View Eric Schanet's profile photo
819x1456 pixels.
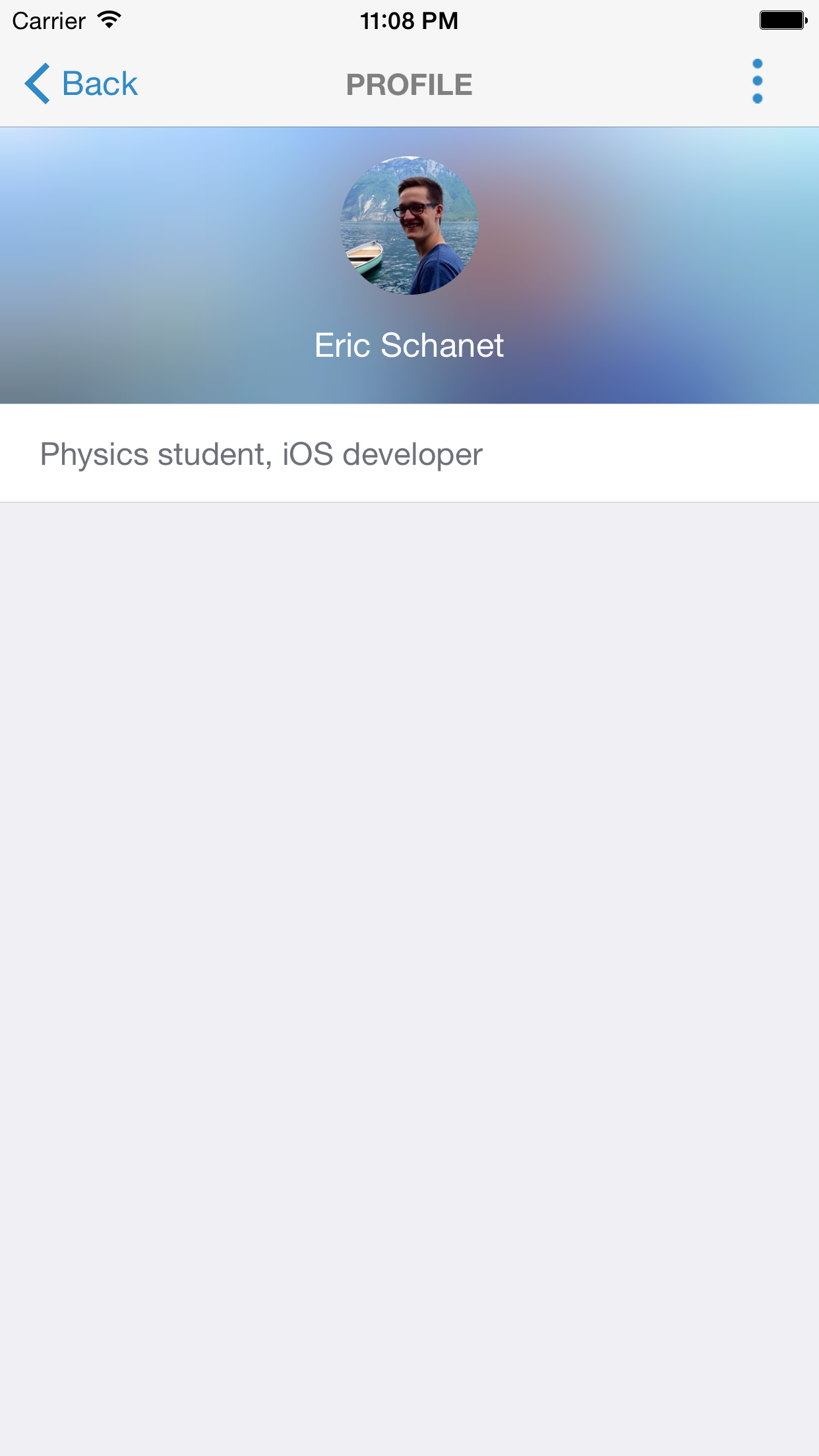409,225
